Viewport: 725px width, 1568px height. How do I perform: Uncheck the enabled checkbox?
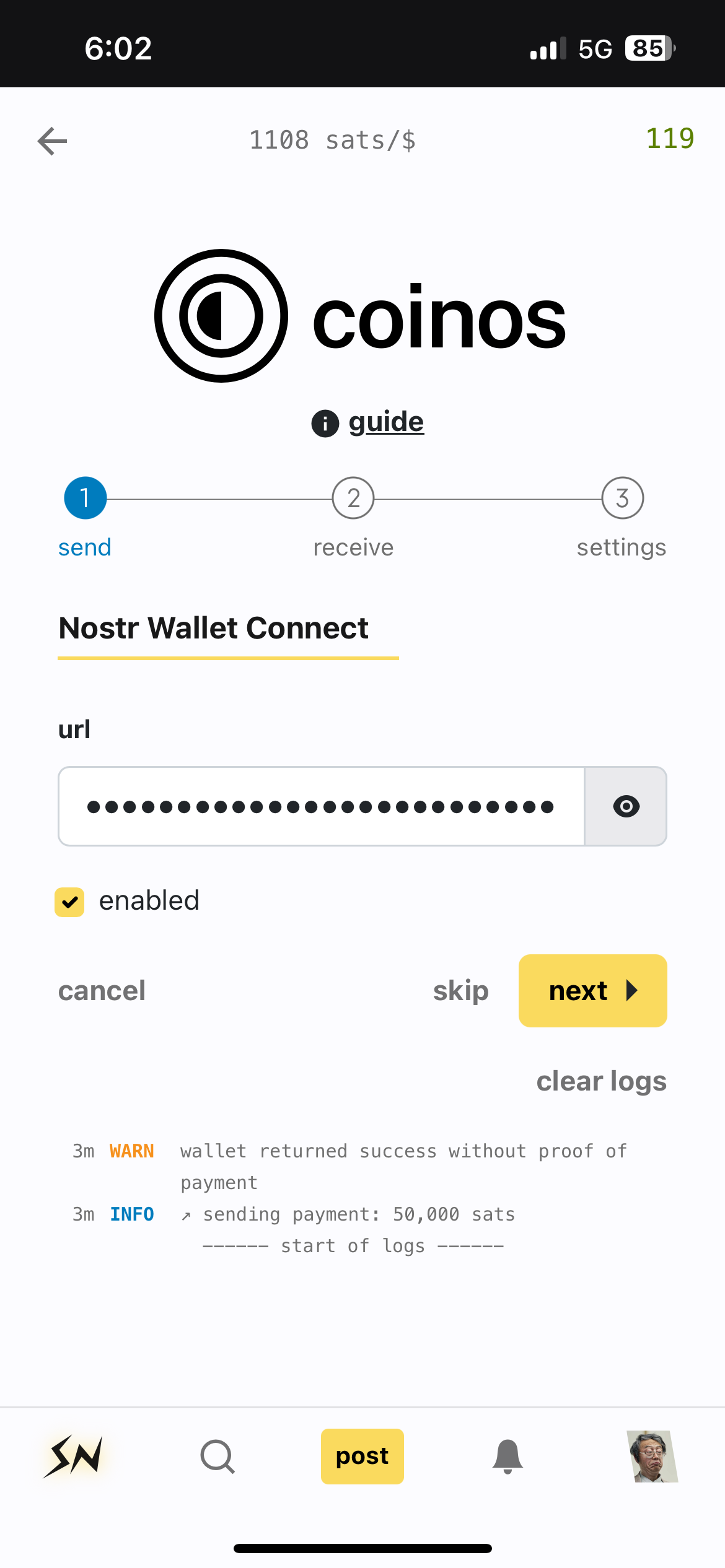click(x=69, y=902)
